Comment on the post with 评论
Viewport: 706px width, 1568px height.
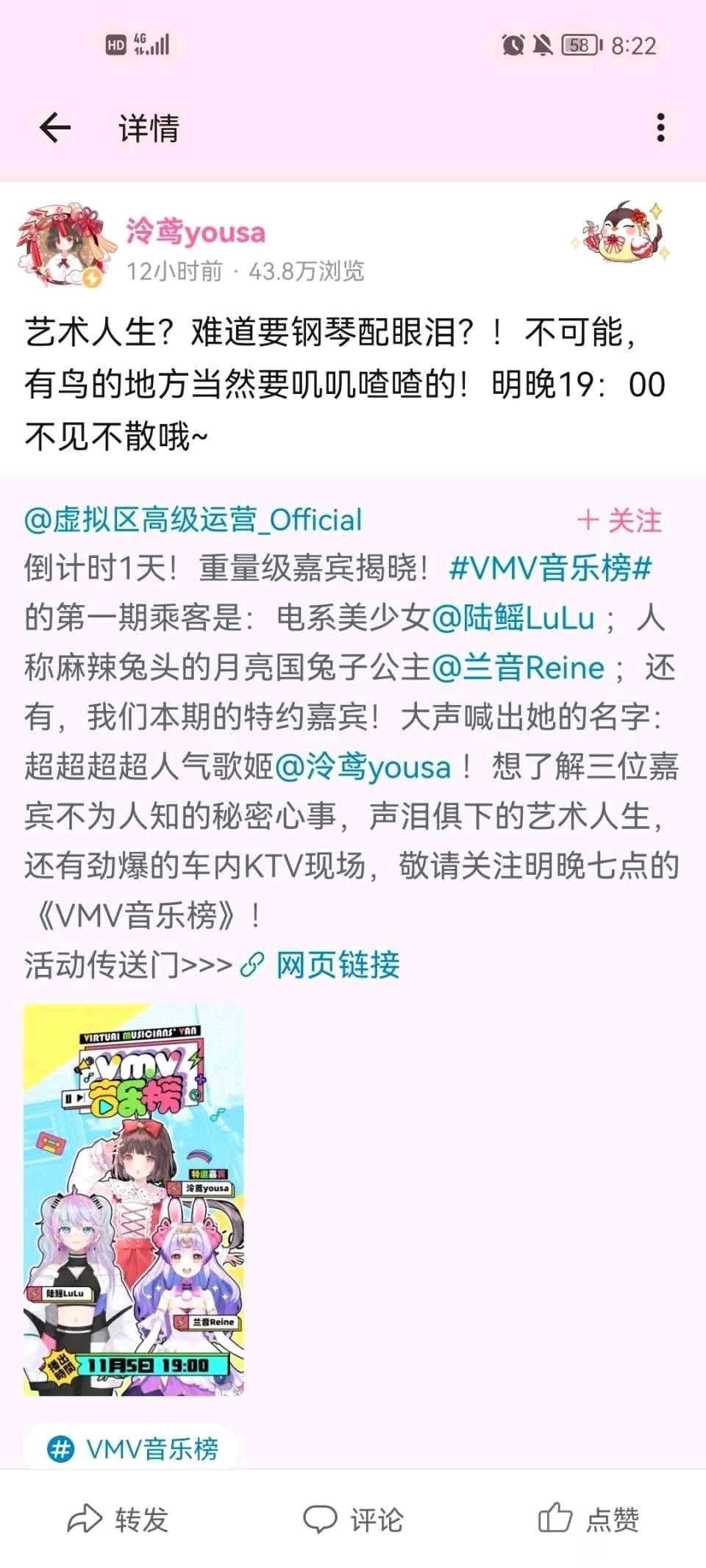pos(353,1519)
